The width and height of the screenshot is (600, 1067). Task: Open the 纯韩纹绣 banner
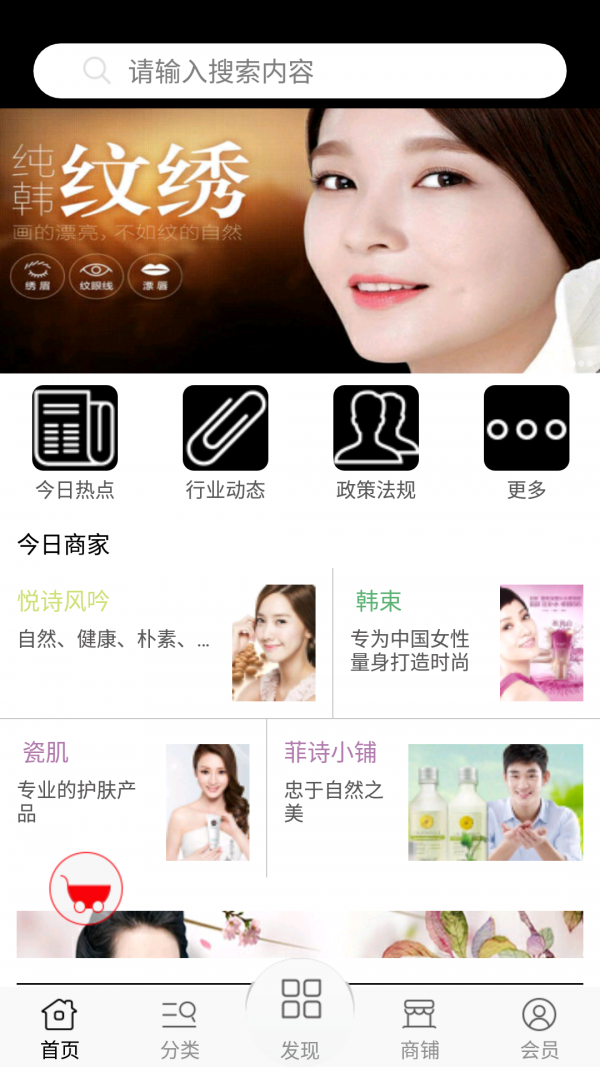(x=300, y=240)
